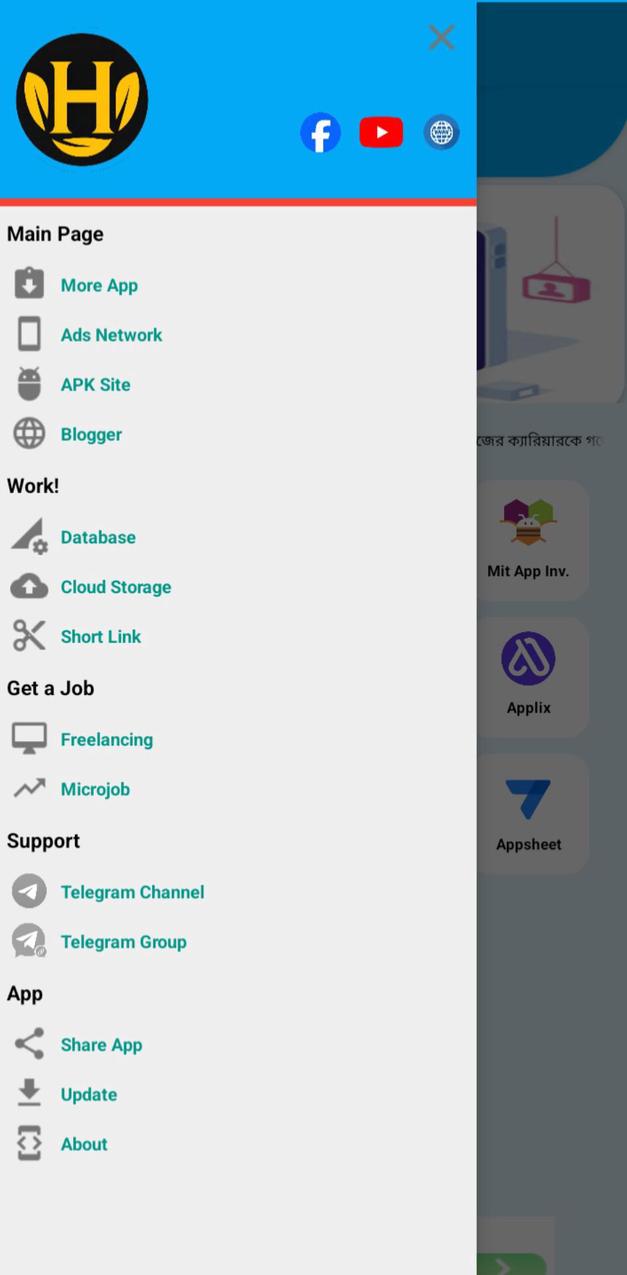The width and height of the screenshot is (627, 1275).
Task: Open the website globe icon
Action: (x=441, y=132)
